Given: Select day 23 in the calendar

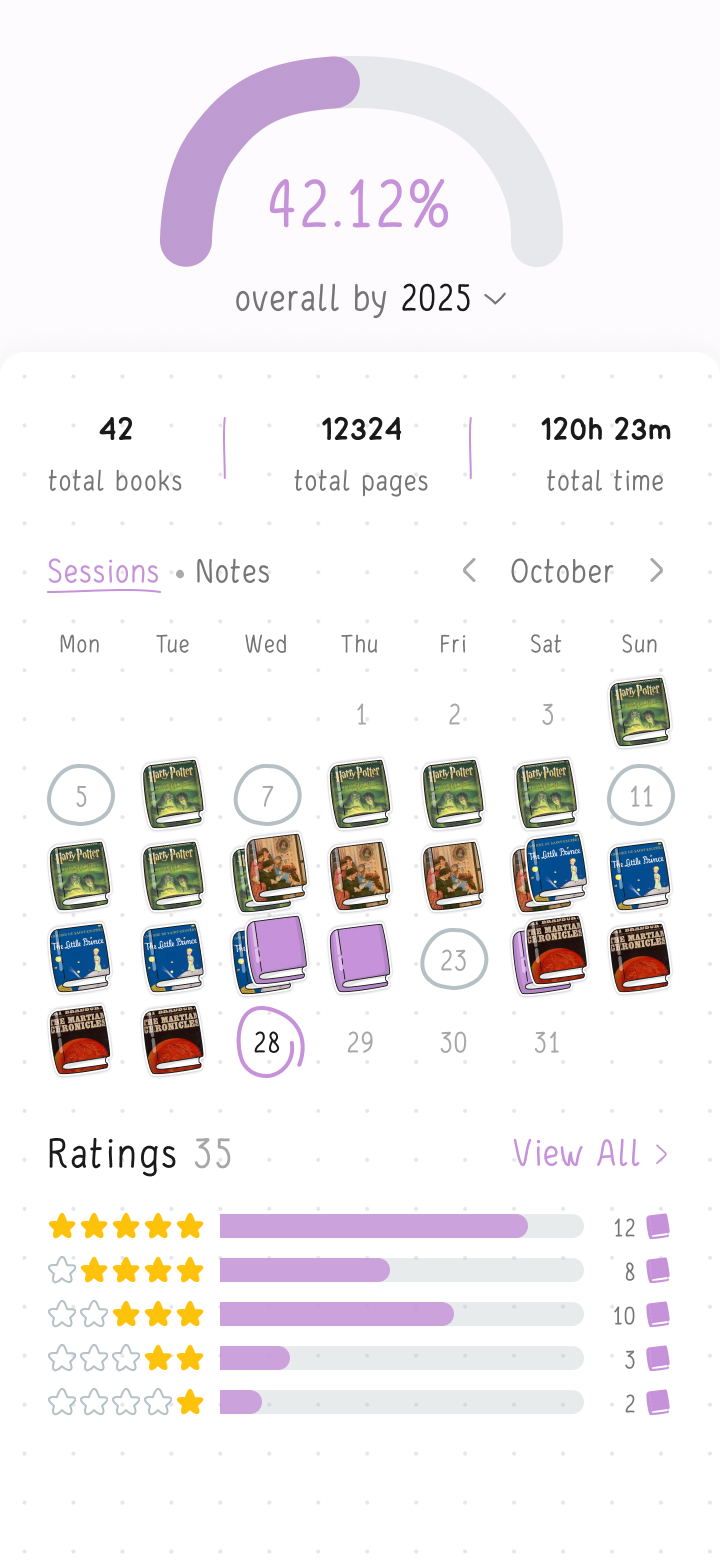Looking at the screenshot, I should pyautogui.click(x=454, y=961).
